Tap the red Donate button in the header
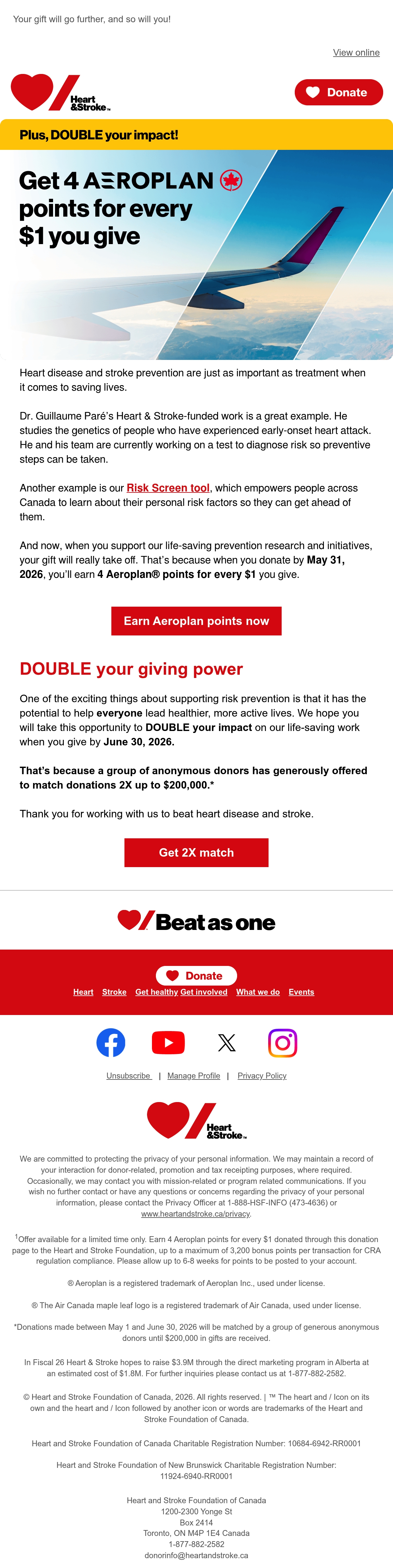Screen dimensions: 393x1568 pyautogui.click(x=339, y=93)
